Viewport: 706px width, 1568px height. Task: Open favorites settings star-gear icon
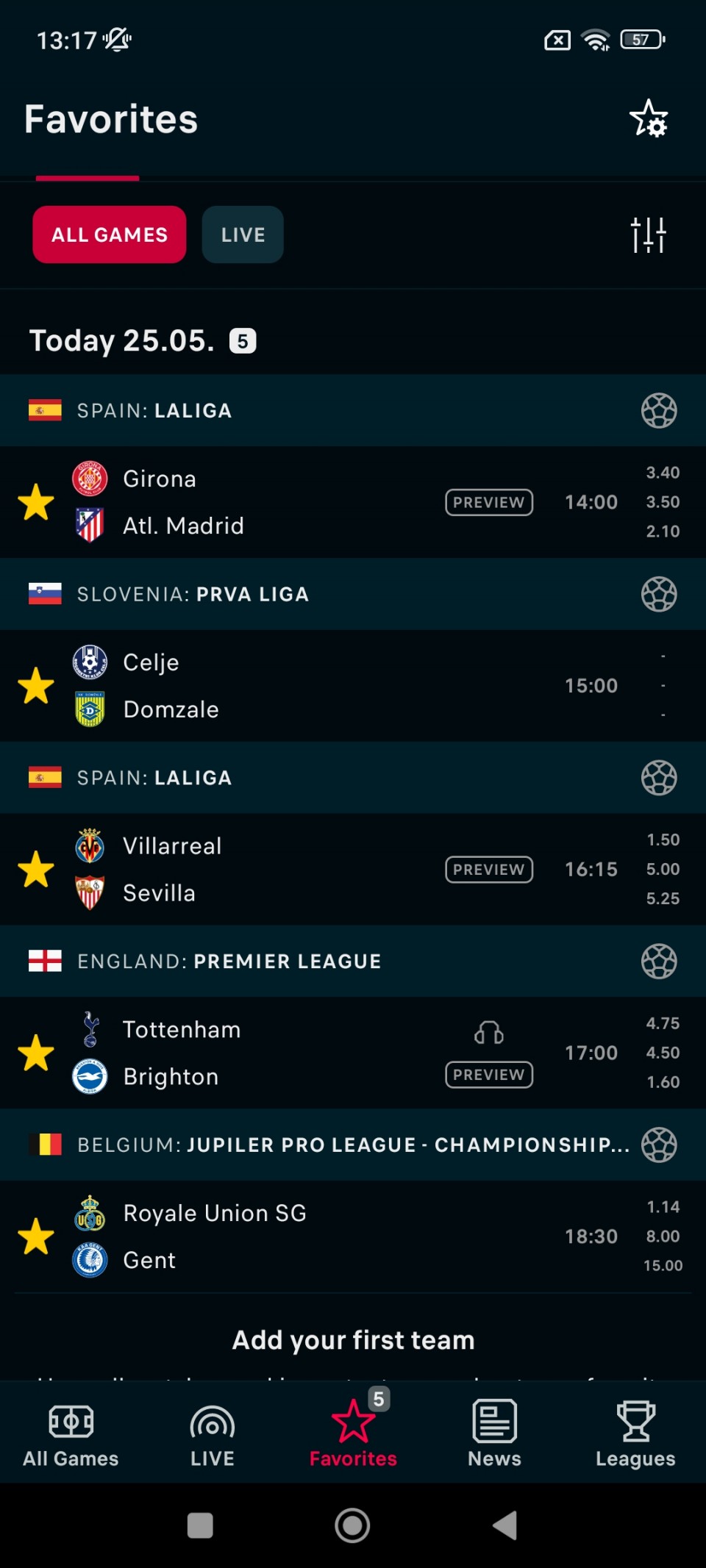click(x=648, y=118)
